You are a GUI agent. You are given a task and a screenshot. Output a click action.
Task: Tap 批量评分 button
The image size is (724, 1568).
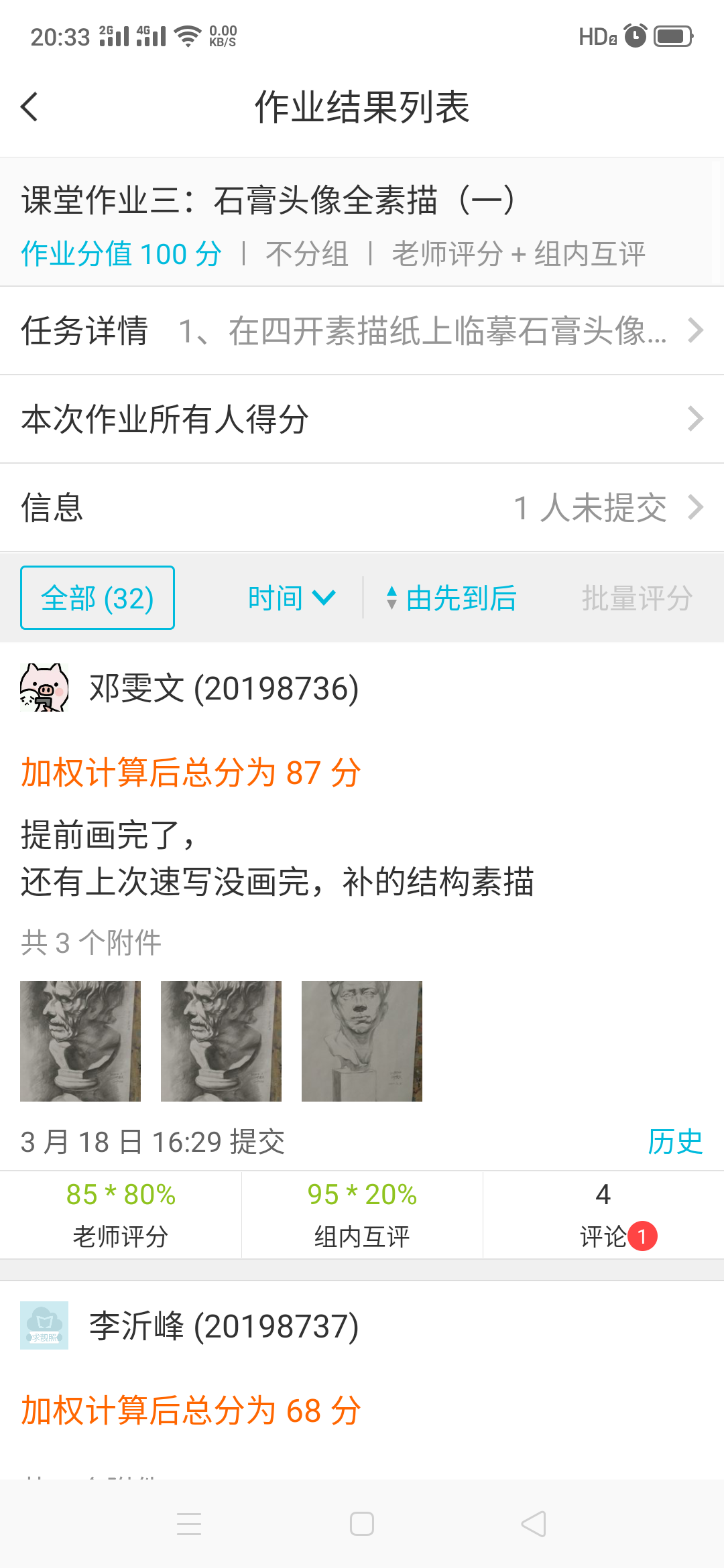(x=636, y=598)
